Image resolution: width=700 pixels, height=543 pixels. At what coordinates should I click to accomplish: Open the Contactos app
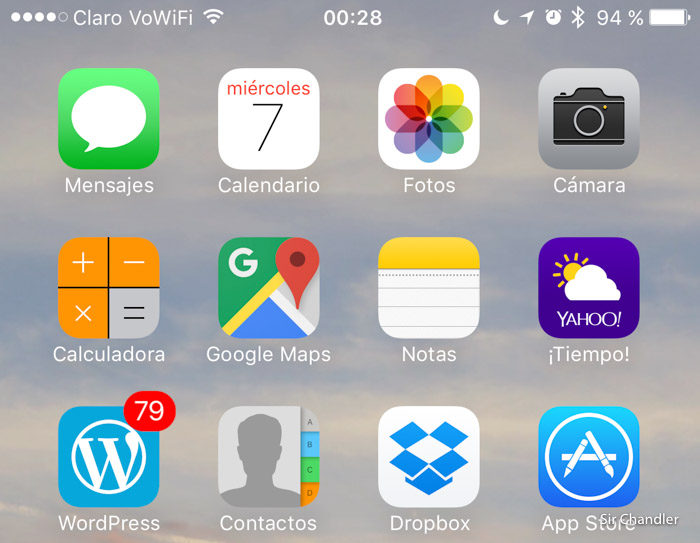pos(269,457)
